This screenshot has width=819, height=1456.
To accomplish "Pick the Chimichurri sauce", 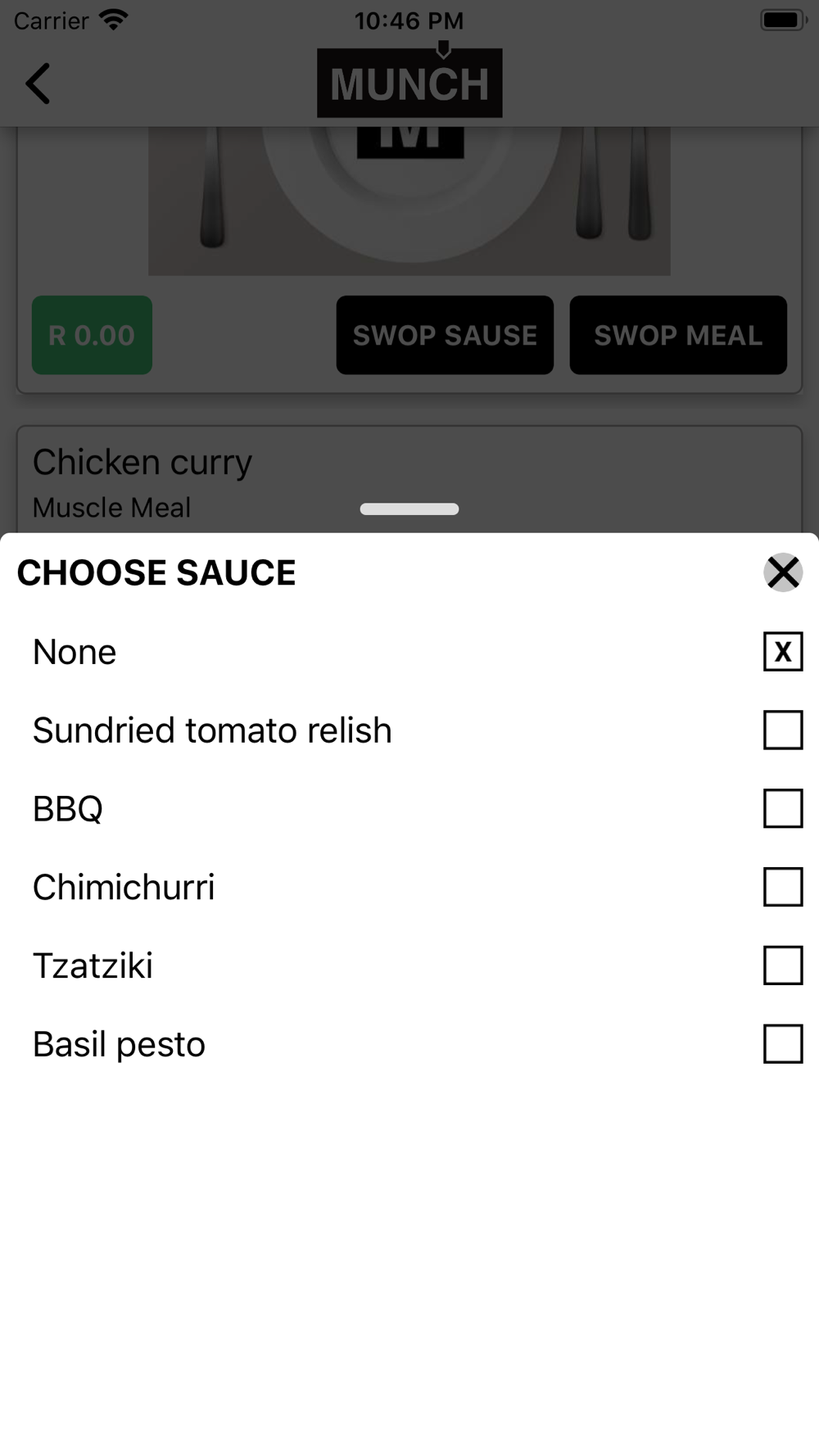I will tap(783, 887).
